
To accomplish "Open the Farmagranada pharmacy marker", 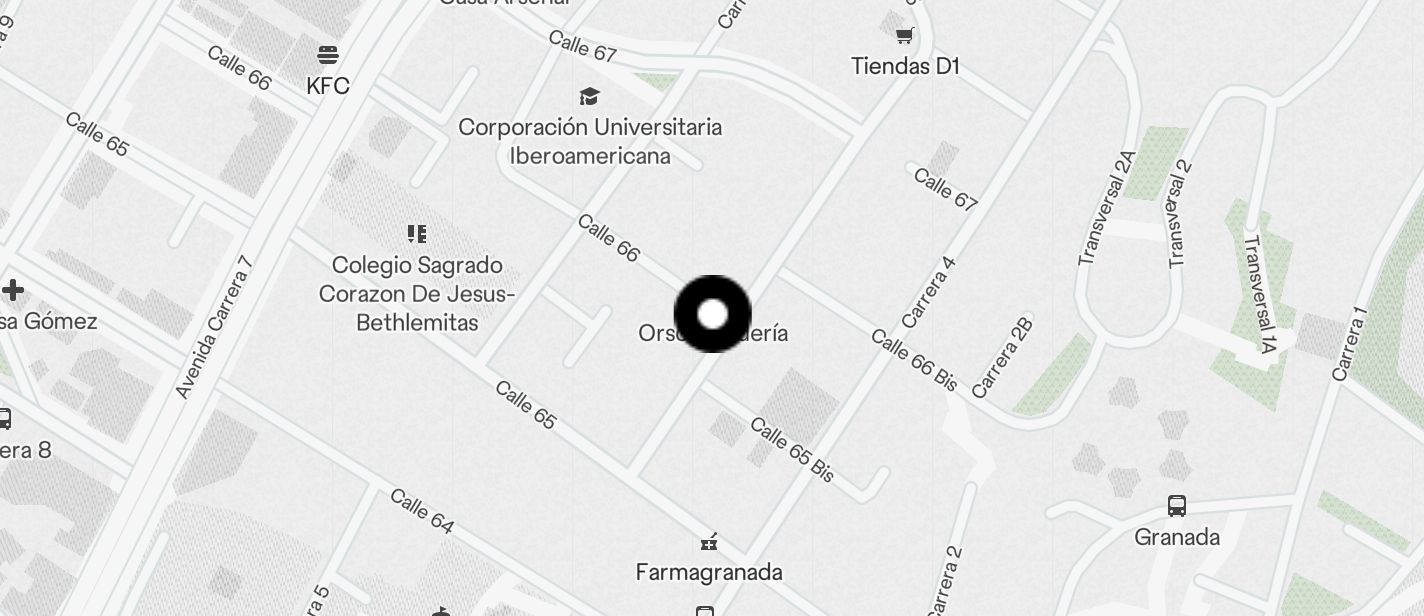I will click(709, 543).
